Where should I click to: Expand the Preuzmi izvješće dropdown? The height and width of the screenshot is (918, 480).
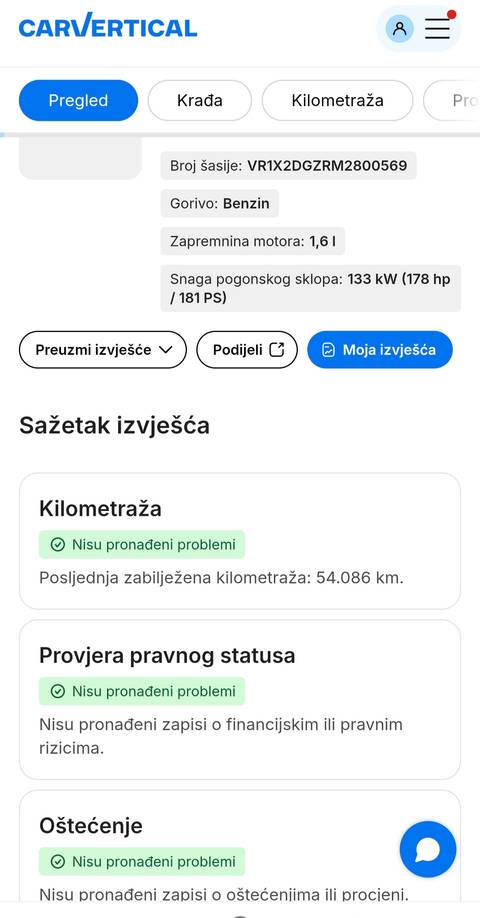click(x=103, y=350)
